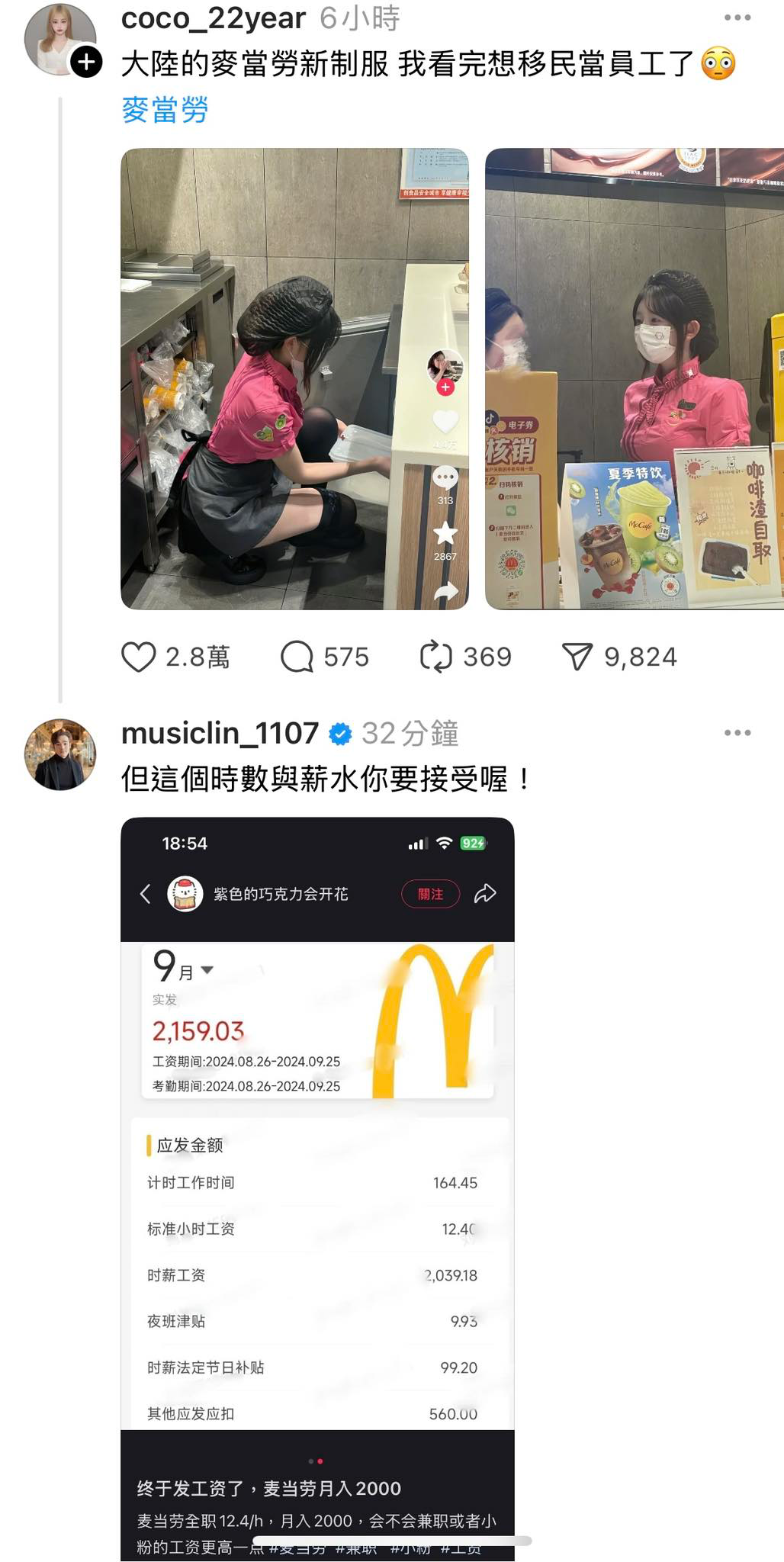The width and height of the screenshot is (784, 1562).
Task: View musiclin_1107's profile picture
Action: [60, 754]
